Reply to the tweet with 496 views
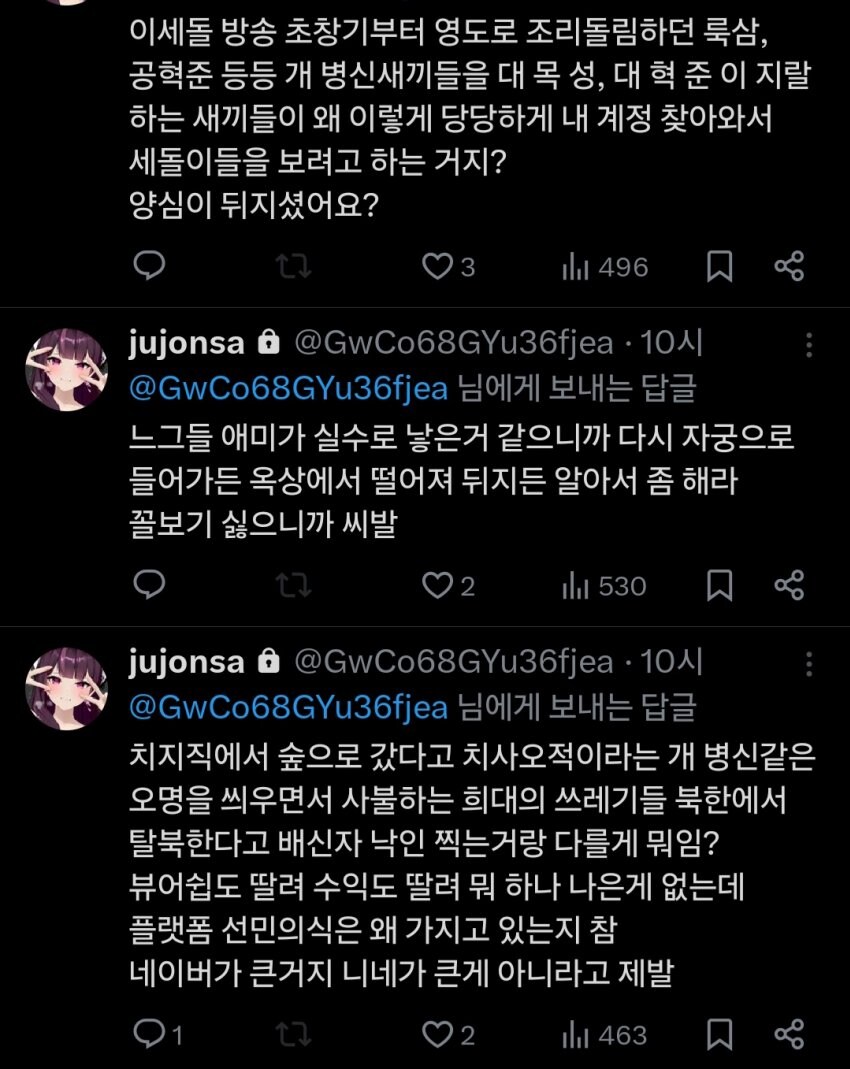Viewport: 850px width, 1069px height. [148, 267]
